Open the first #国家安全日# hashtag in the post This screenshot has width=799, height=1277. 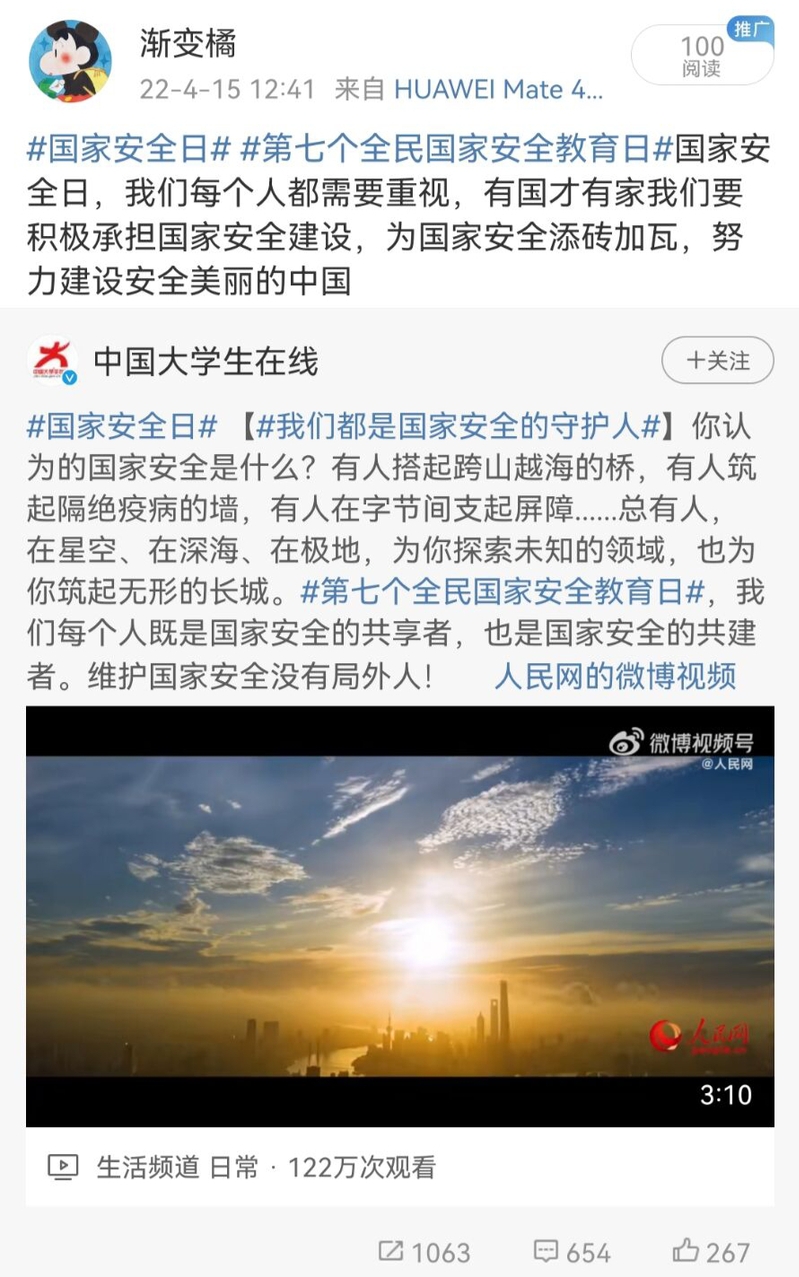point(128,150)
